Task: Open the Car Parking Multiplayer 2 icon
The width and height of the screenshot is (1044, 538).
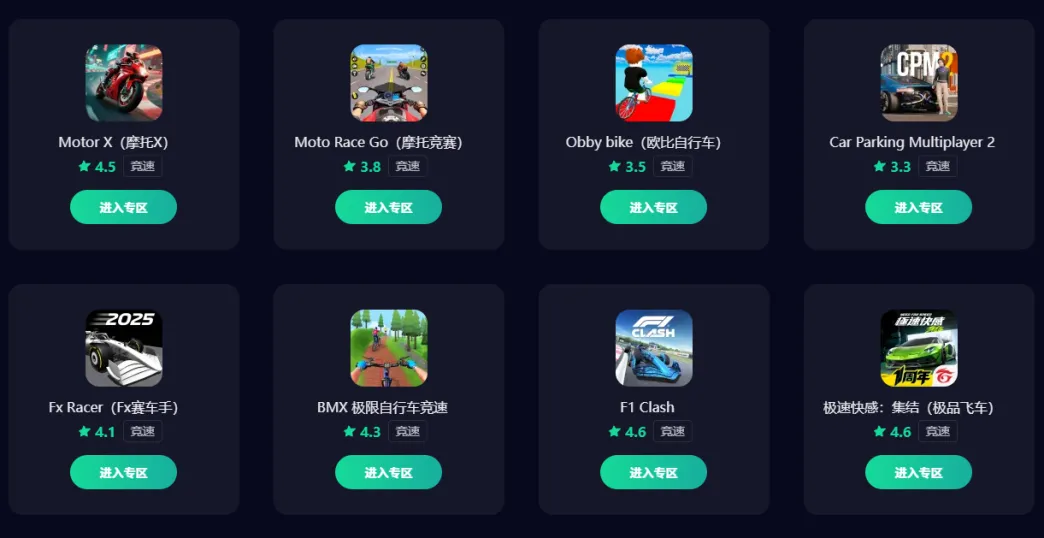Action: (x=919, y=82)
